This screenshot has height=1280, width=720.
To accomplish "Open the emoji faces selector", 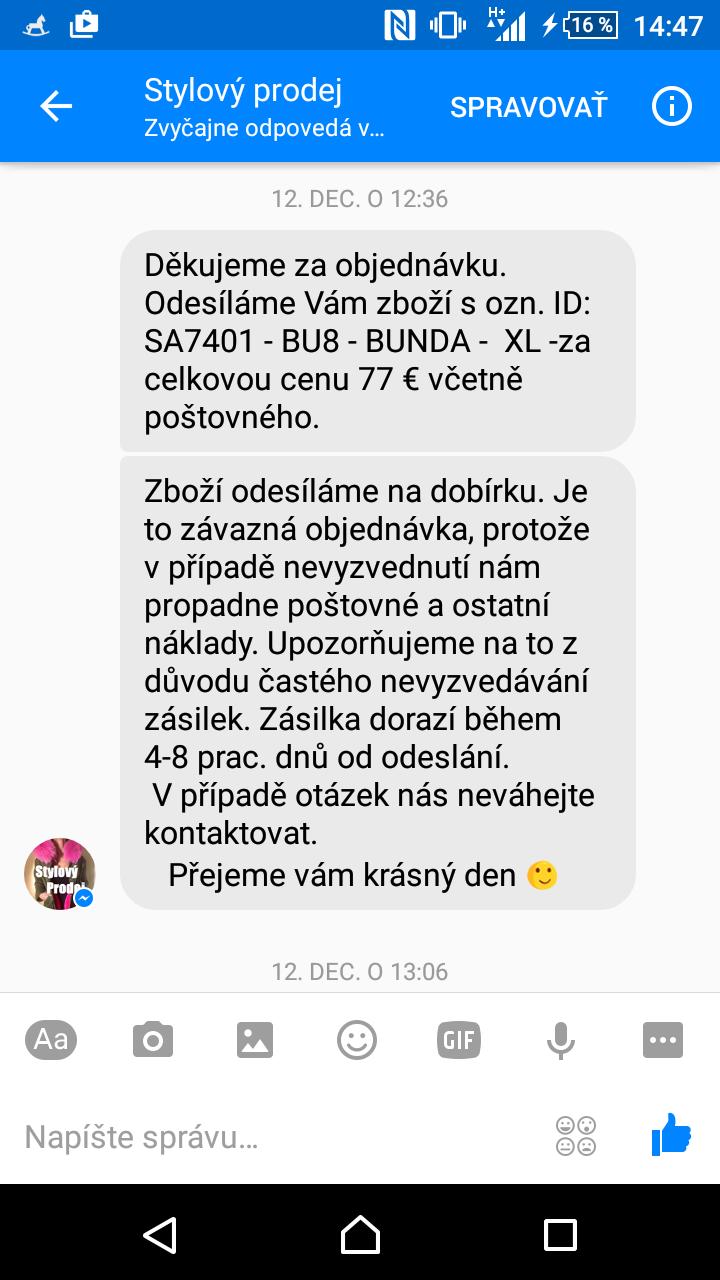I will pyautogui.click(x=576, y=1136).
